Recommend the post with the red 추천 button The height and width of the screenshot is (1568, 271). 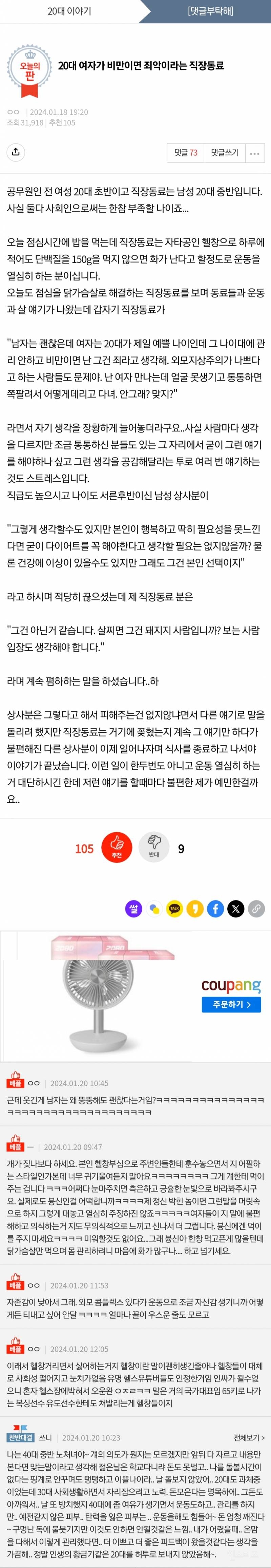(117, 847)
